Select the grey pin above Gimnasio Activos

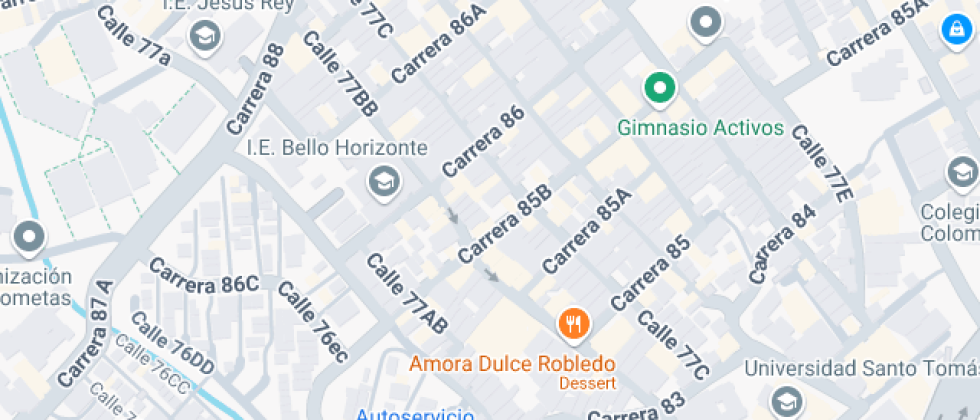706,23
